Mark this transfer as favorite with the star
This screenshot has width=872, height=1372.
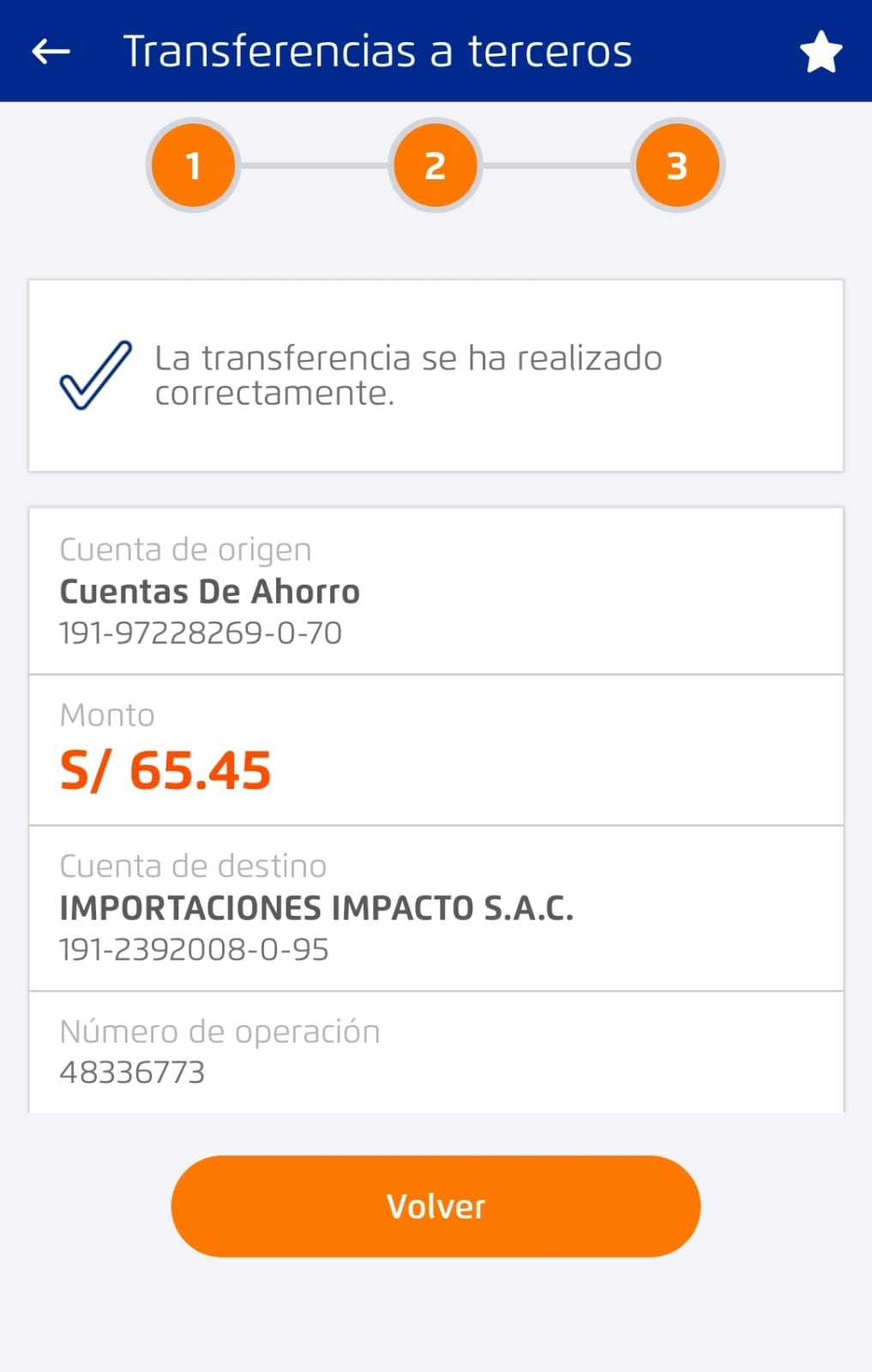[821, 51]
